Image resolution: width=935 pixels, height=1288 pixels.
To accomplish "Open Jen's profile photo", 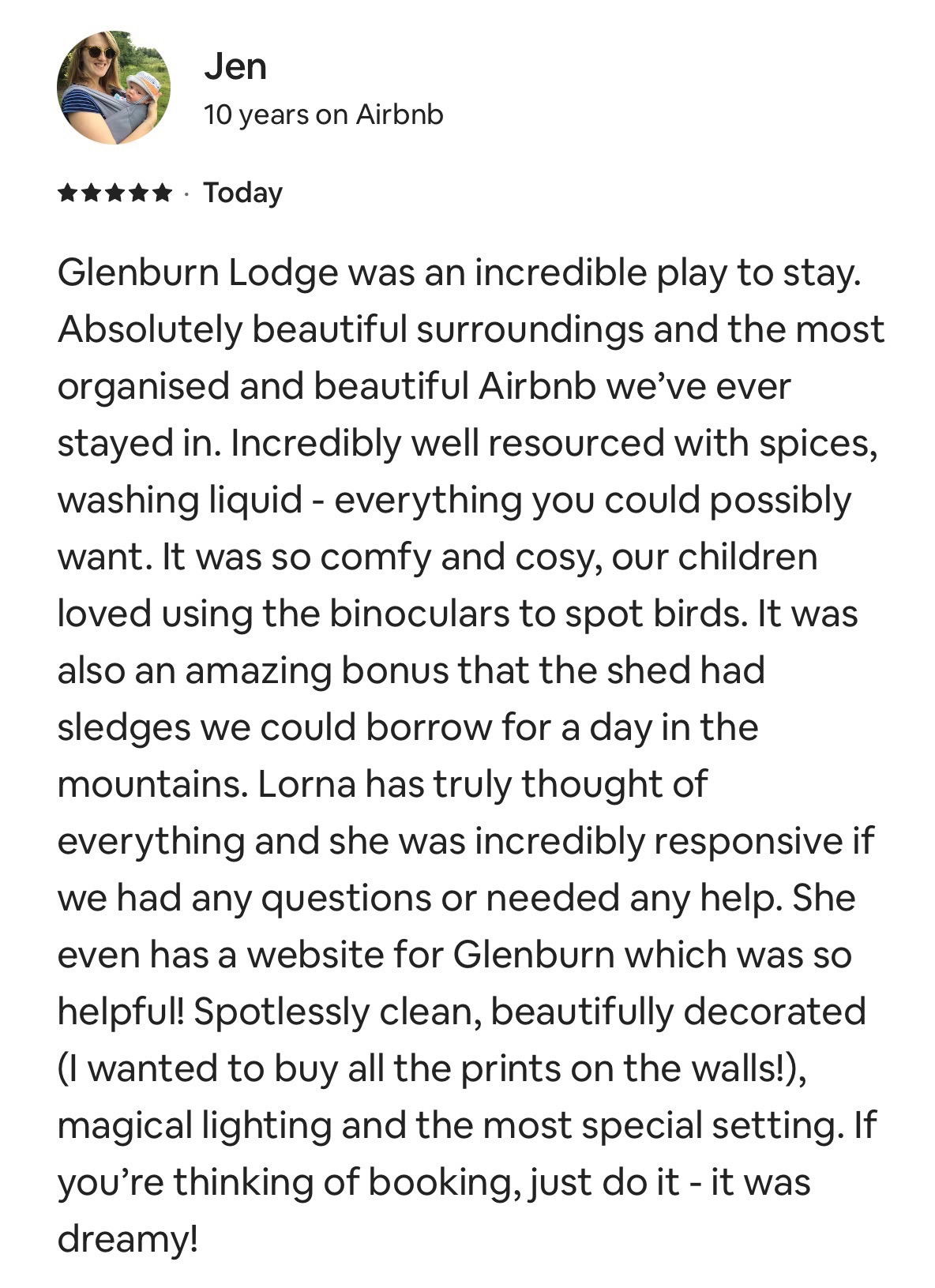I will pyautogui.click(x=114, y=88).
